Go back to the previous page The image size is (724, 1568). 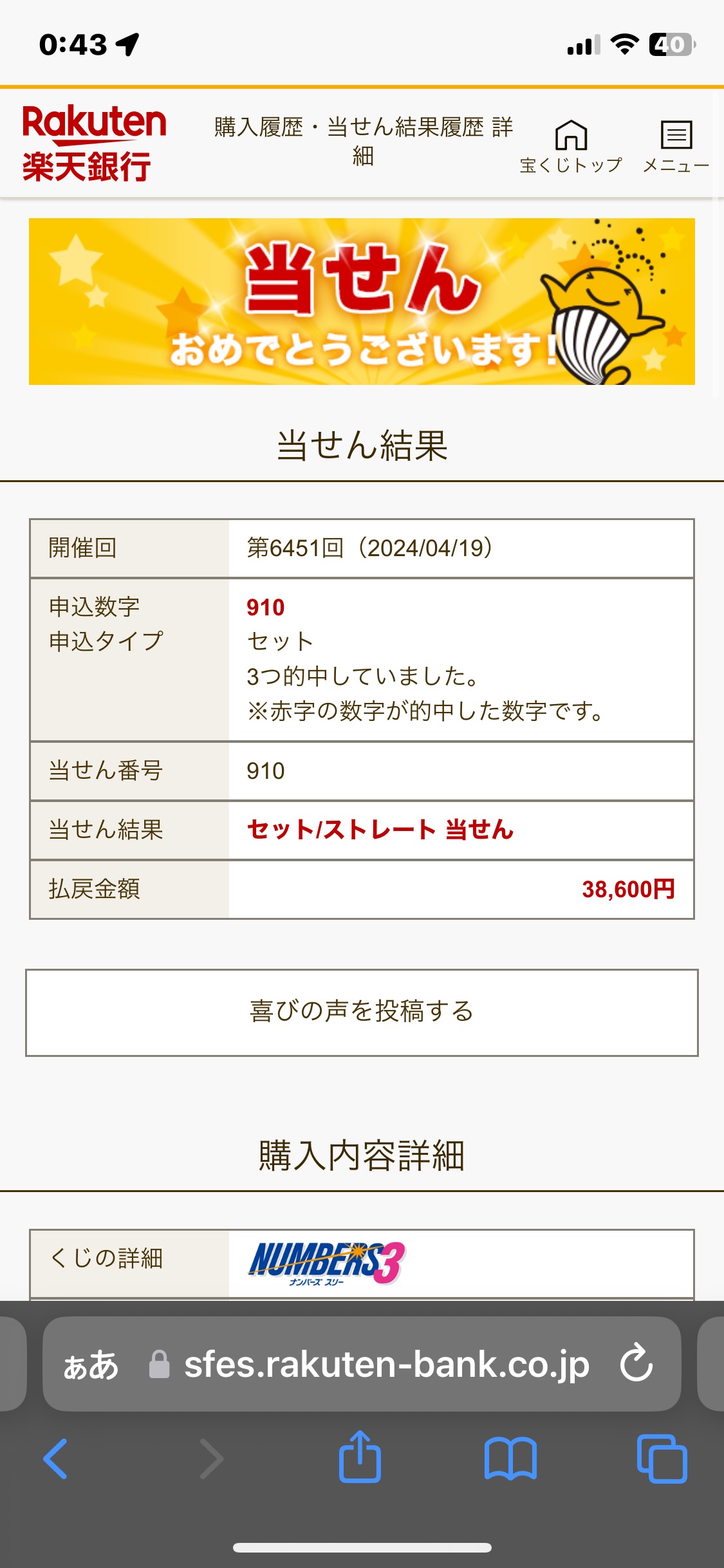click(55, 1459)
